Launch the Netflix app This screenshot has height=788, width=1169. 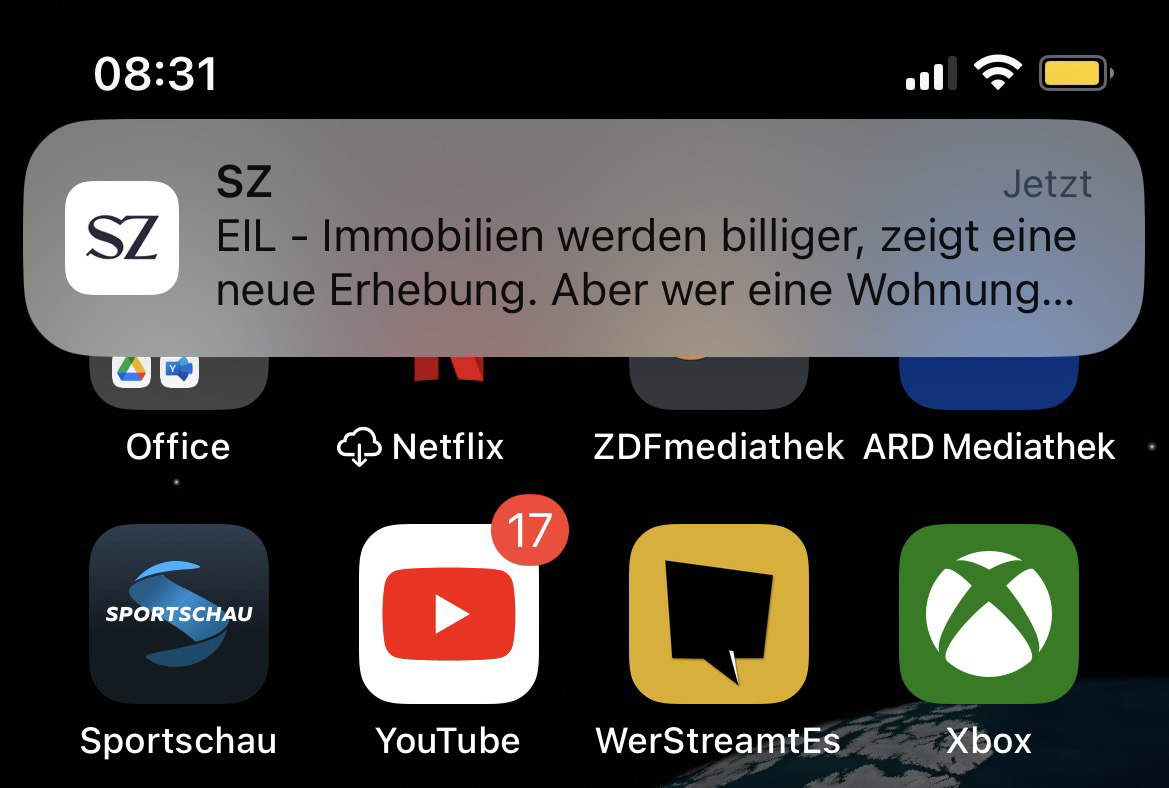448,383
